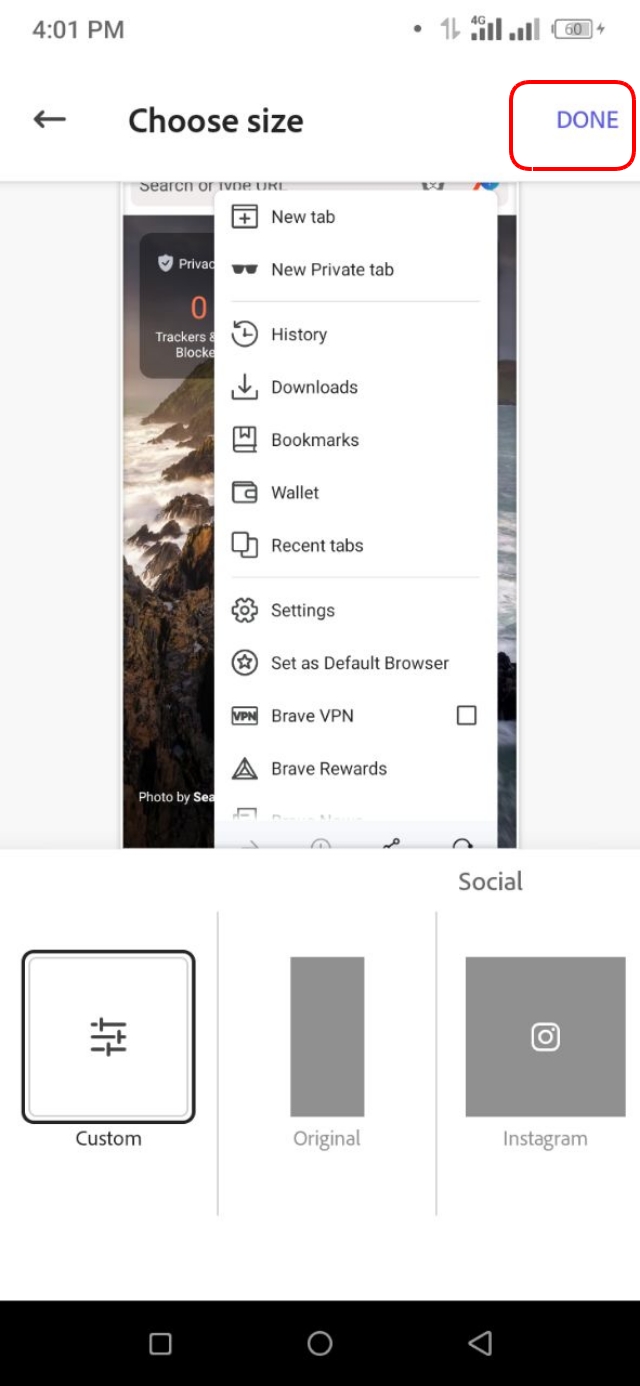This screenshot has height=1386, width=640.
Task: Select the Custom size option
Action: pos(108,1037)
